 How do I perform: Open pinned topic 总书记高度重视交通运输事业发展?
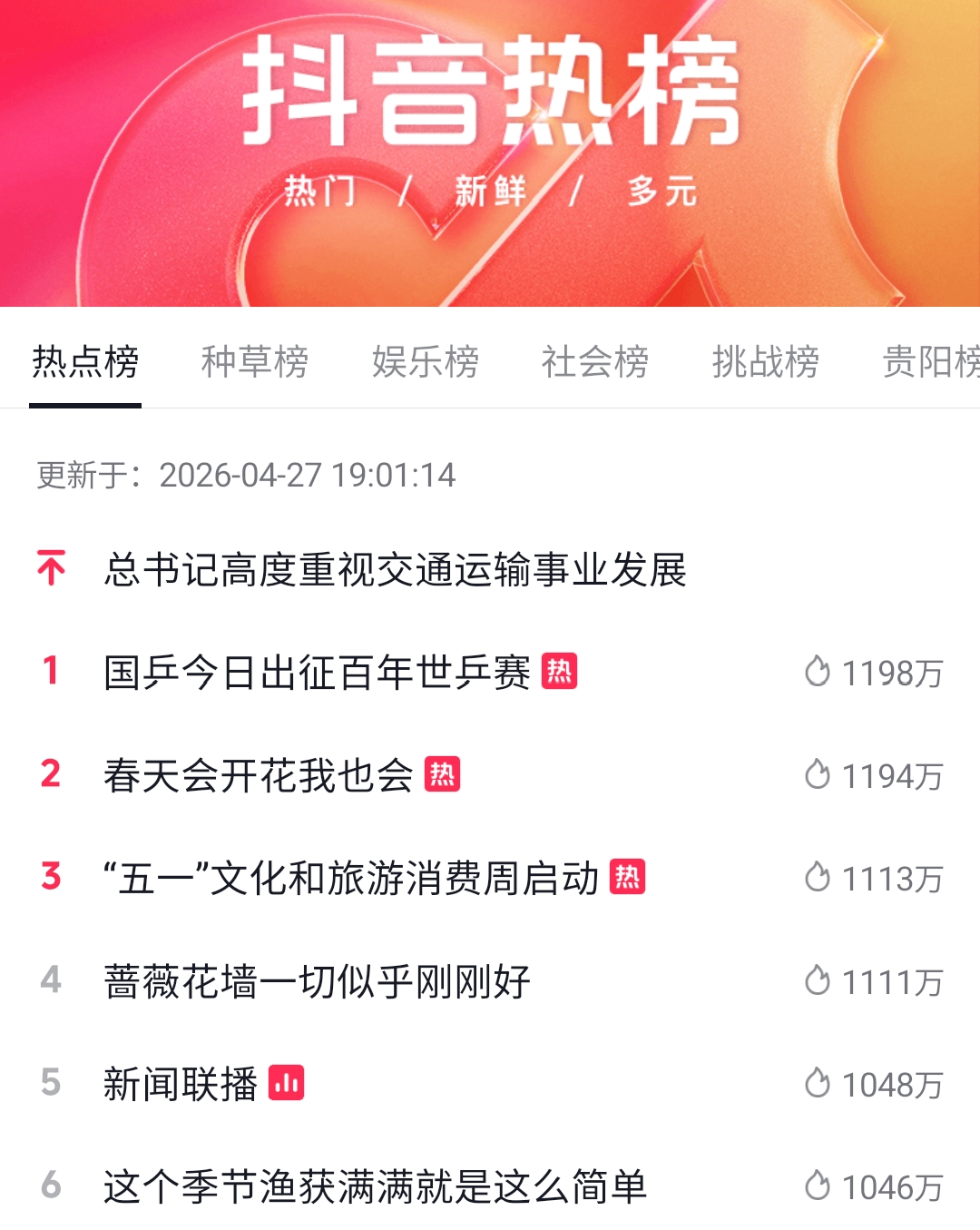pyautogui.click(x=395, y=570)
